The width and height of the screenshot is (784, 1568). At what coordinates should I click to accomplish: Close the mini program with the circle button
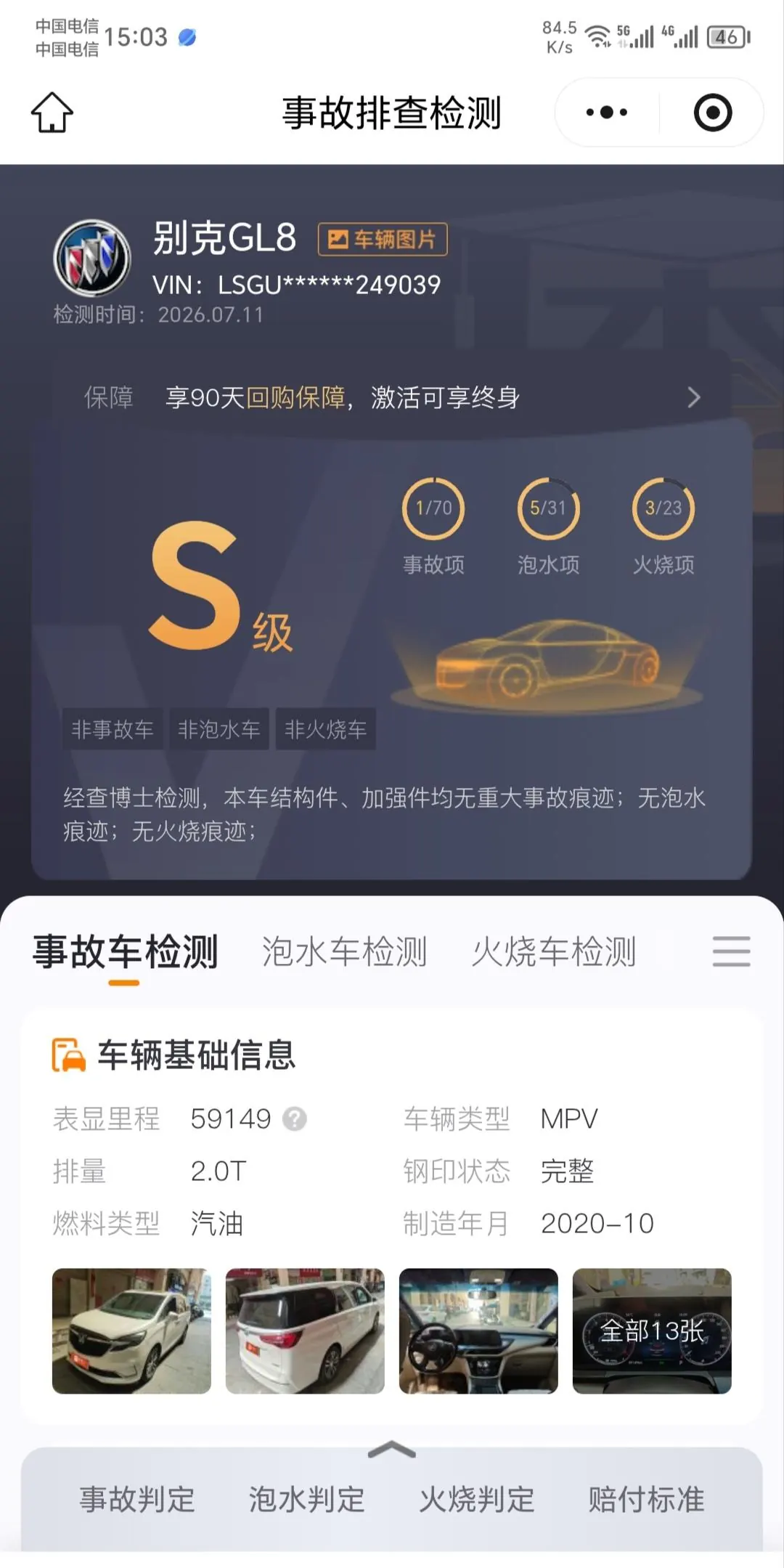click(x=712, y=113)
